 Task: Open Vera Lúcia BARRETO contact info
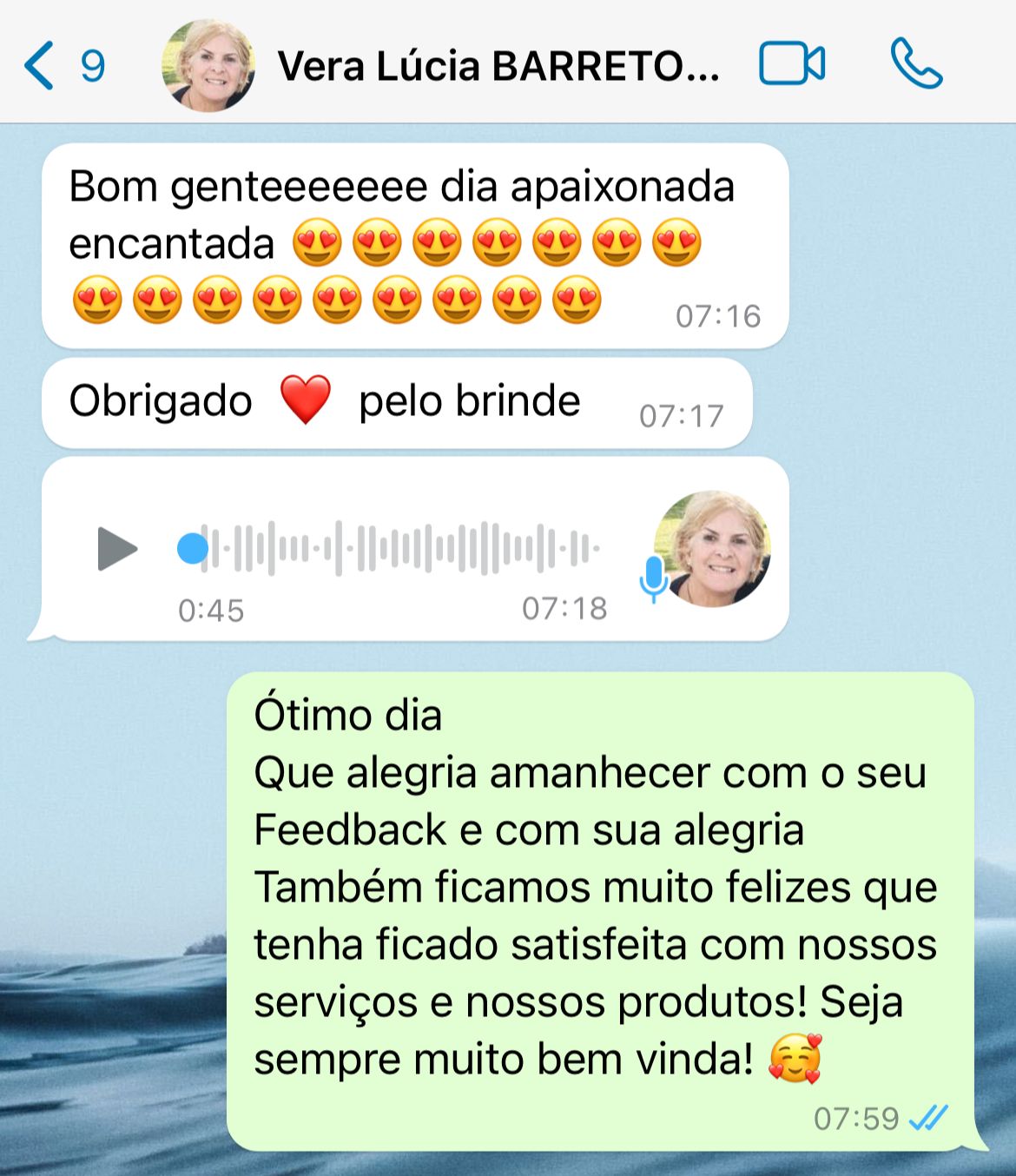[x=498, y=66]
